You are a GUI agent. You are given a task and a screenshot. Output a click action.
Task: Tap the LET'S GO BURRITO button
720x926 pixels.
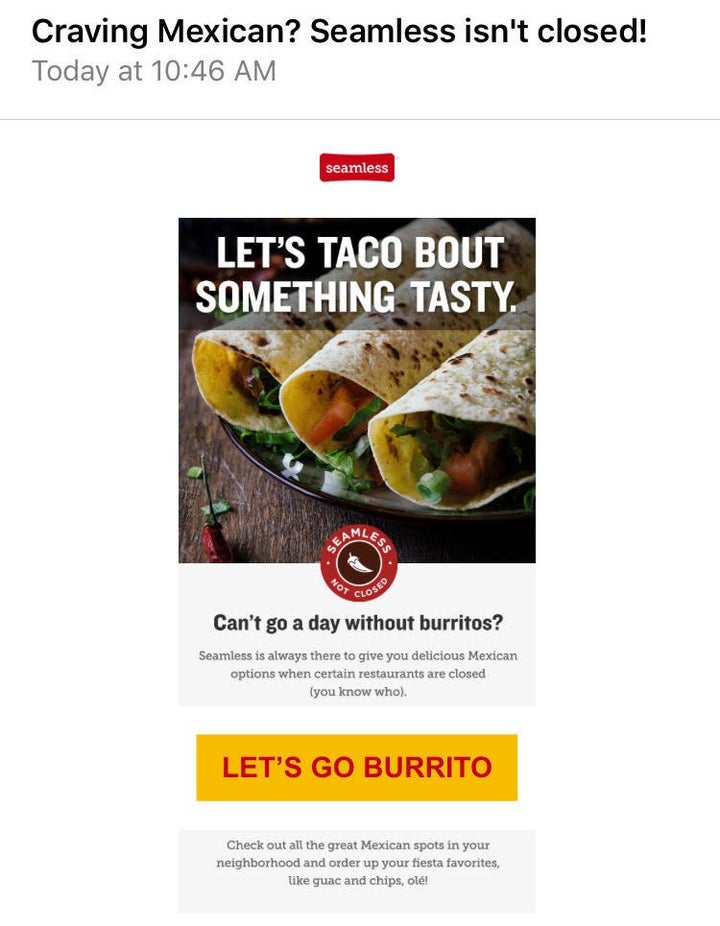click(357, 767)
